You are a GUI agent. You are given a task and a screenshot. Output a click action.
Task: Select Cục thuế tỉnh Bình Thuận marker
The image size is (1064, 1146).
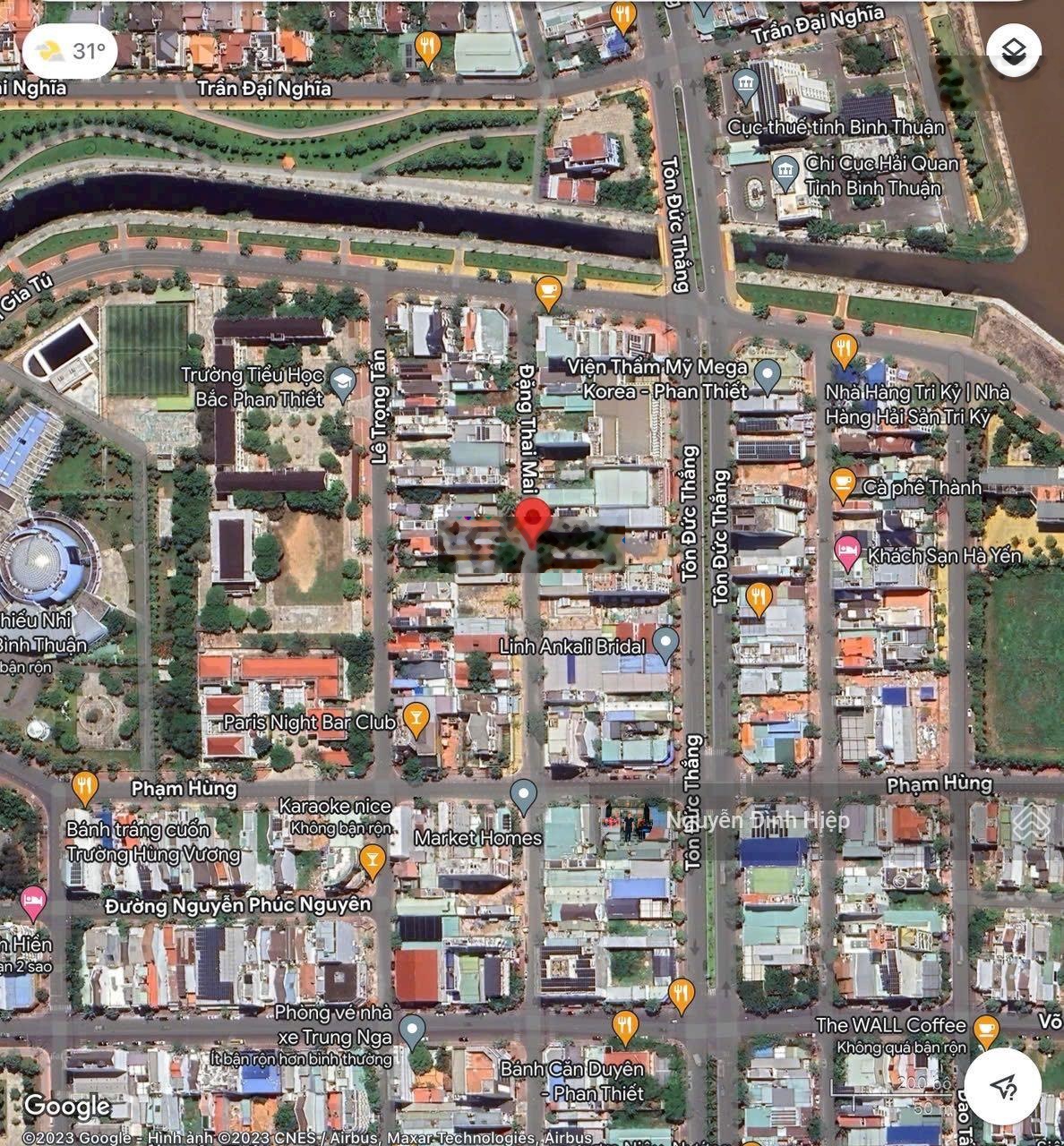[x=745, y=87]
